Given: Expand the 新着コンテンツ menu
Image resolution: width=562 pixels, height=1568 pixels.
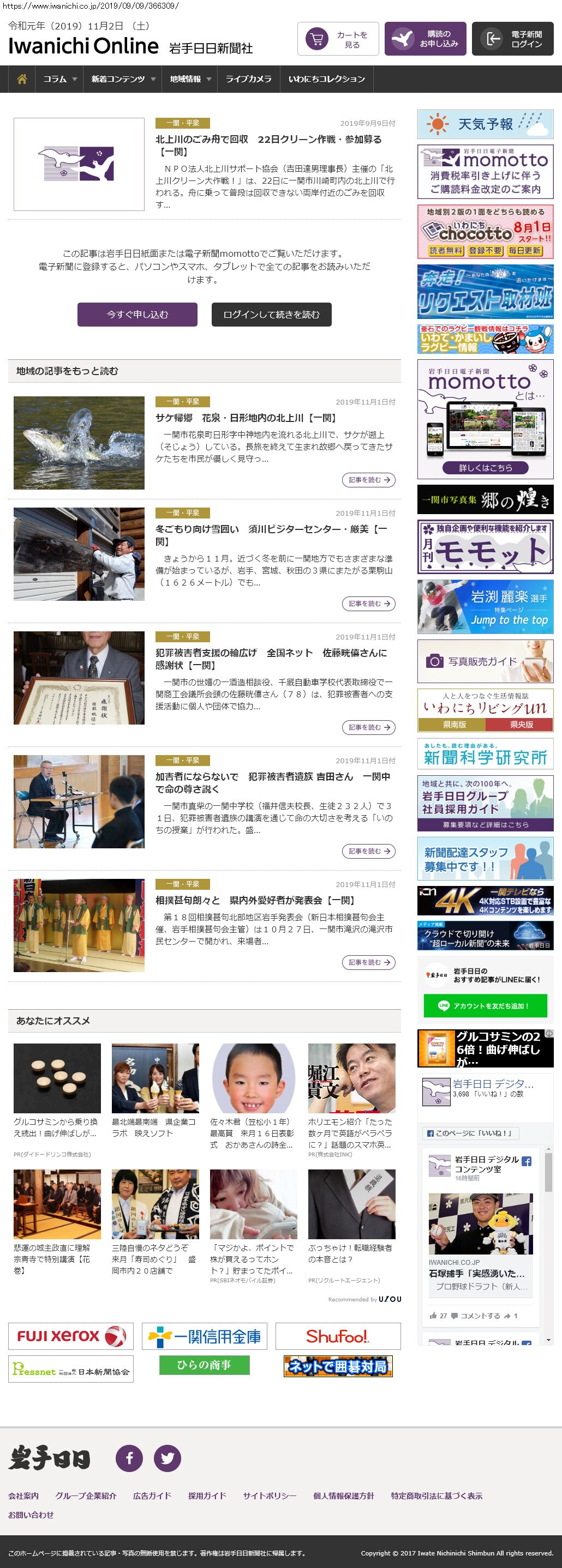Looking at the screenshot, I should (124, 79).
